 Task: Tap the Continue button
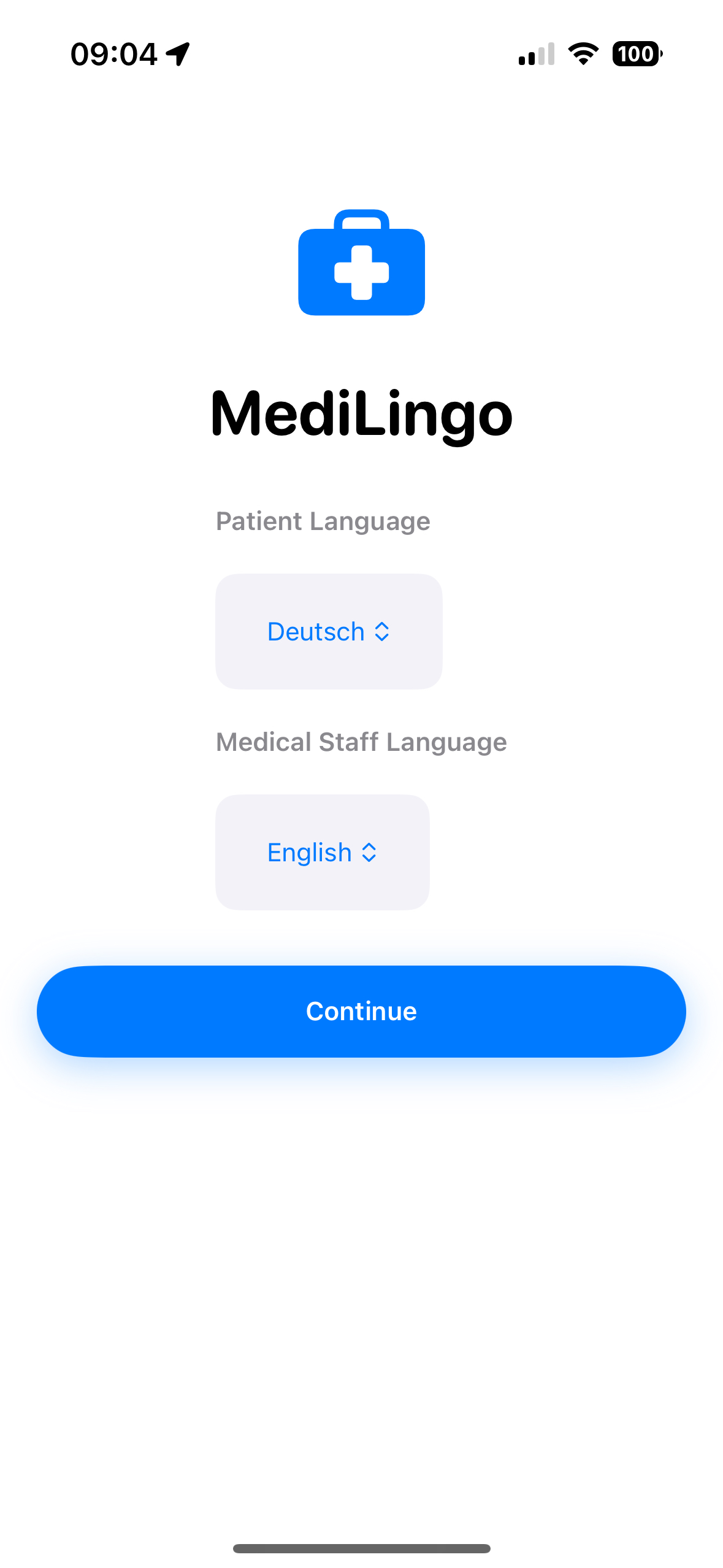pyautogui.click(x=361, y=1011)
